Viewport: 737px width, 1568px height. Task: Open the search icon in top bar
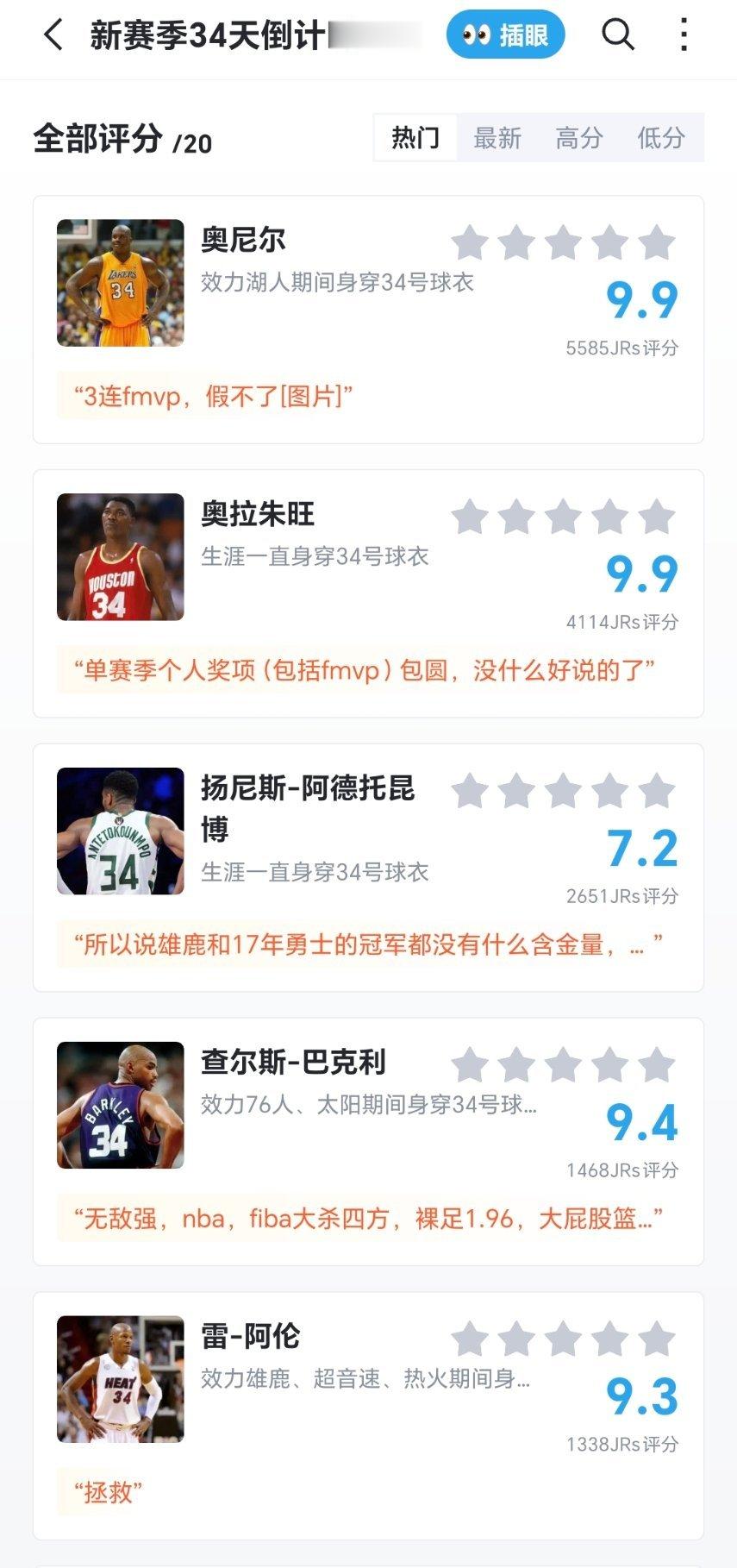pyautogui.click(x=615, y=36)
